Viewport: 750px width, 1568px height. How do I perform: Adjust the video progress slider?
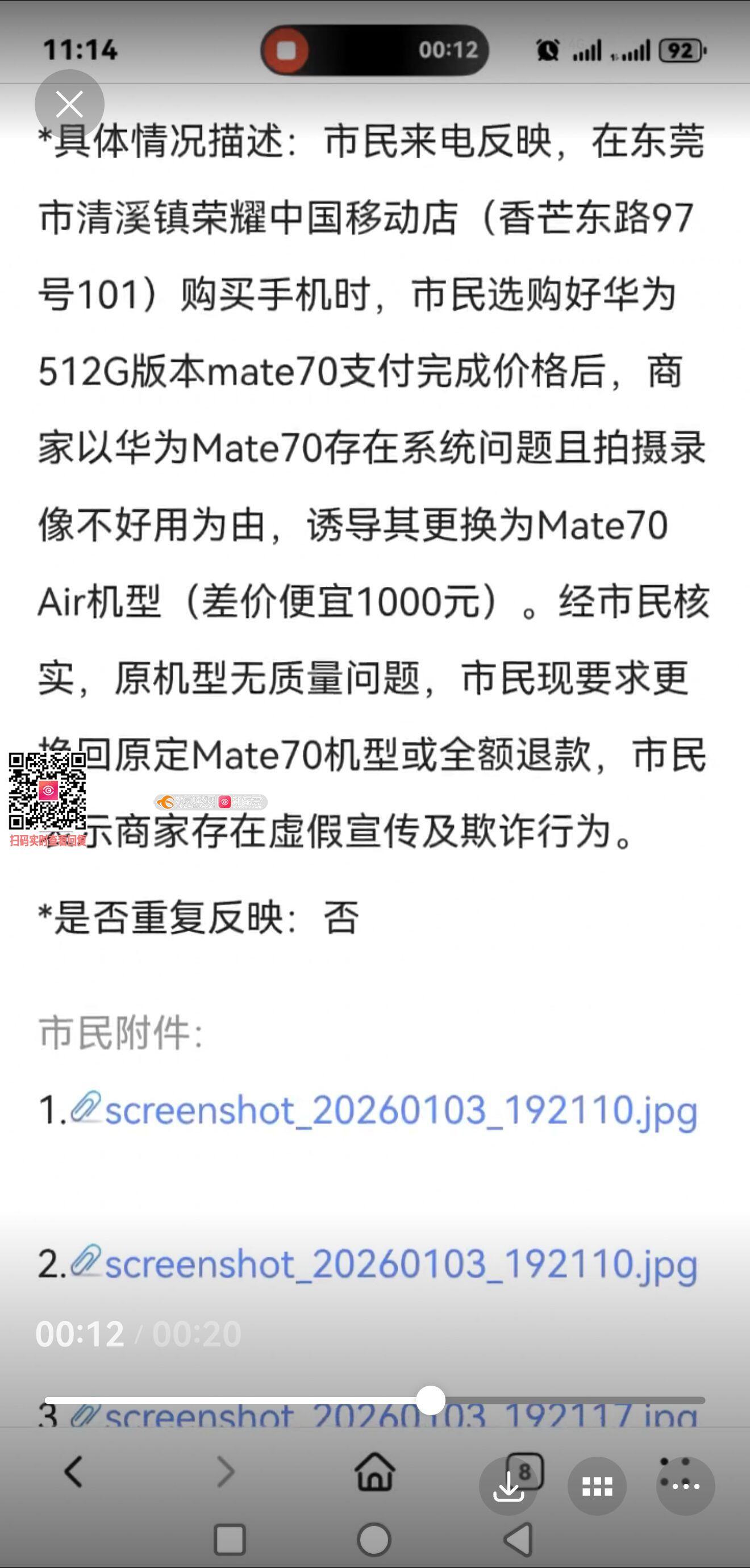coord(431,1400)
